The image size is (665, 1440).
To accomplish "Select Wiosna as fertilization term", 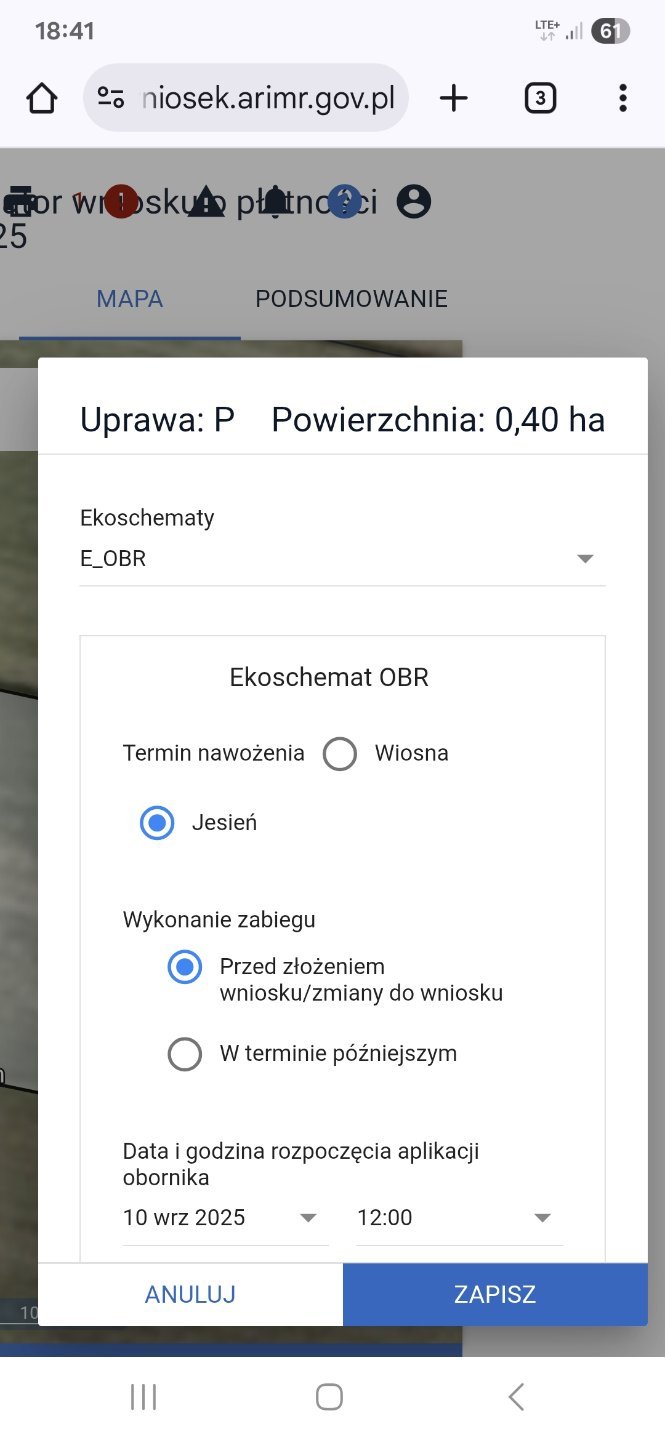I will pyautogui.click(x=340, y=754).
